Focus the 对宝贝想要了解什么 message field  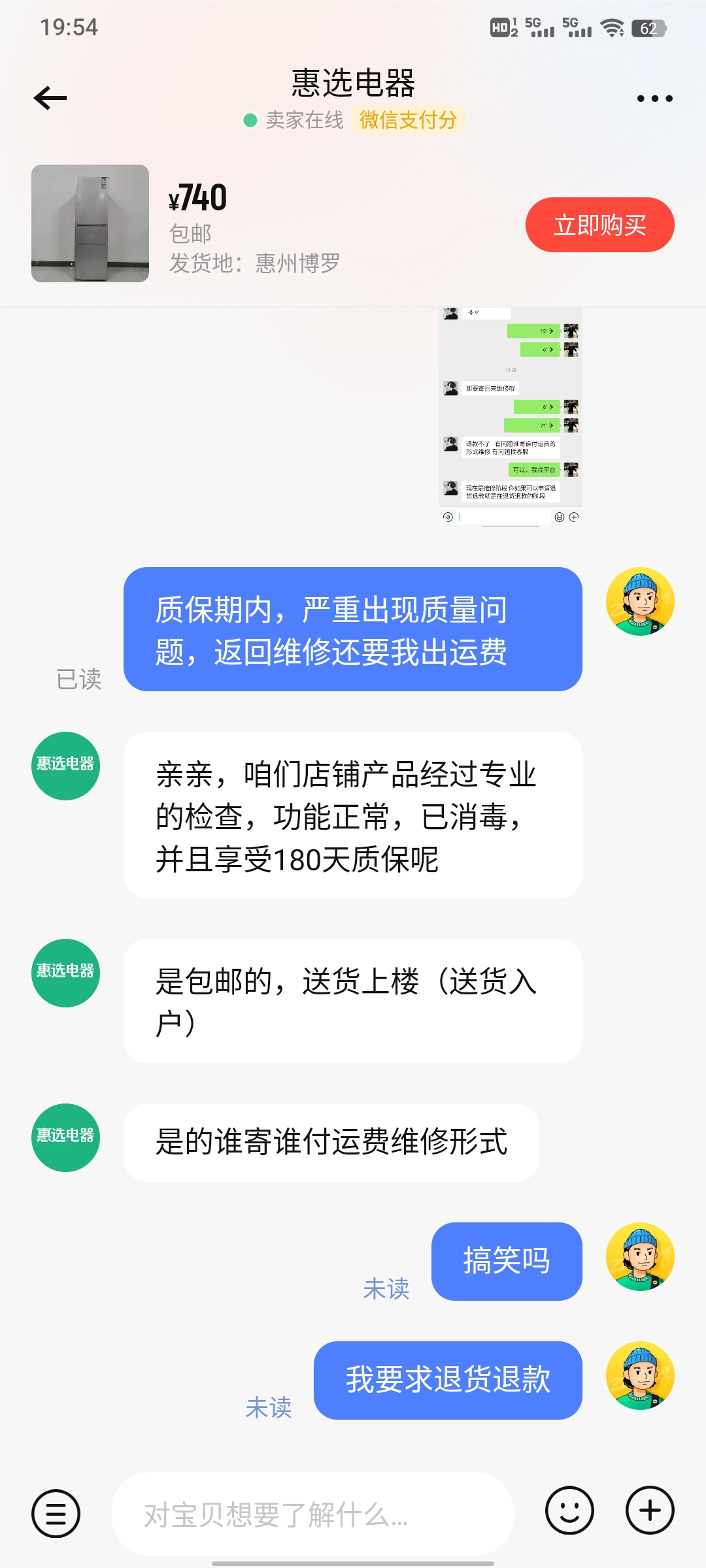tap(312, 1513)
